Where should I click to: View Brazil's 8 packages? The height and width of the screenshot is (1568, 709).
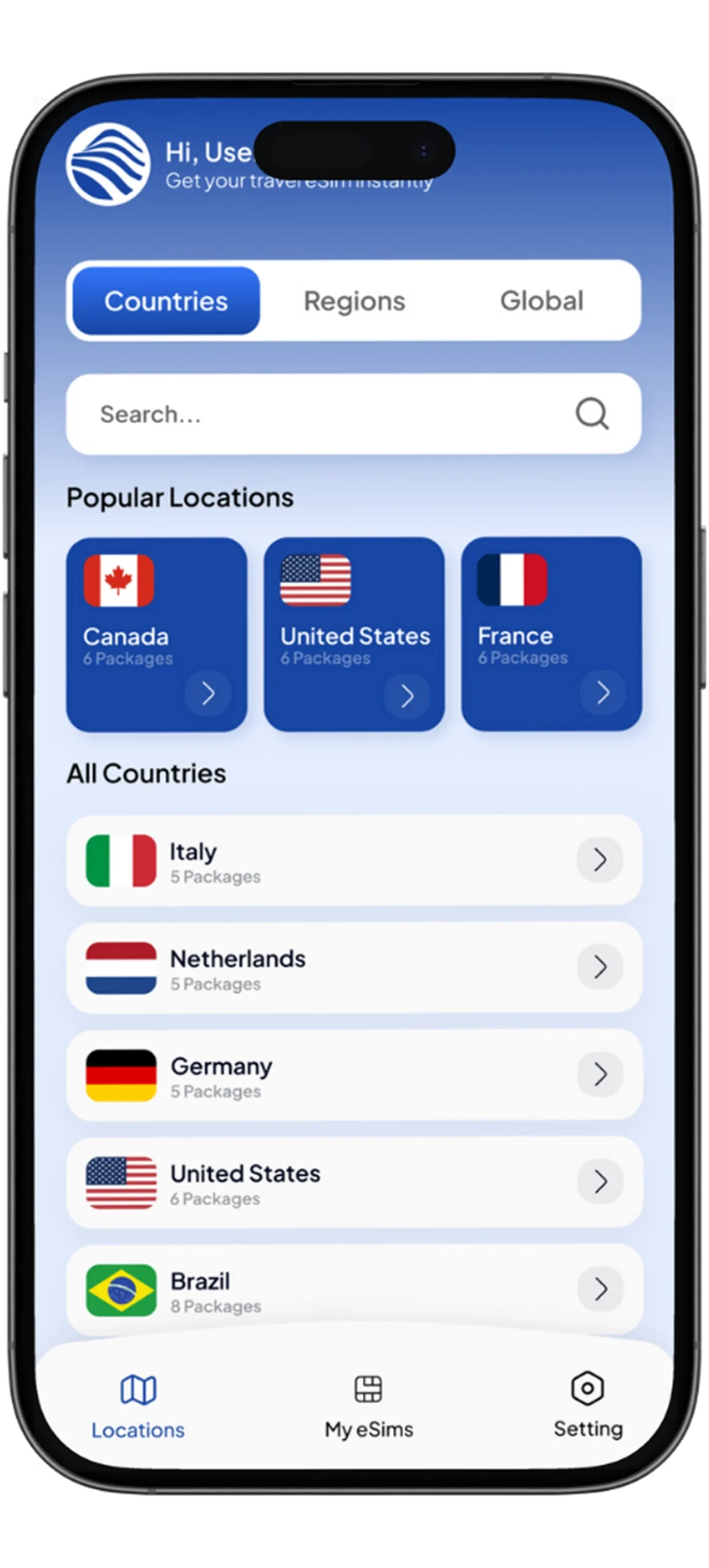[354, 1289]
